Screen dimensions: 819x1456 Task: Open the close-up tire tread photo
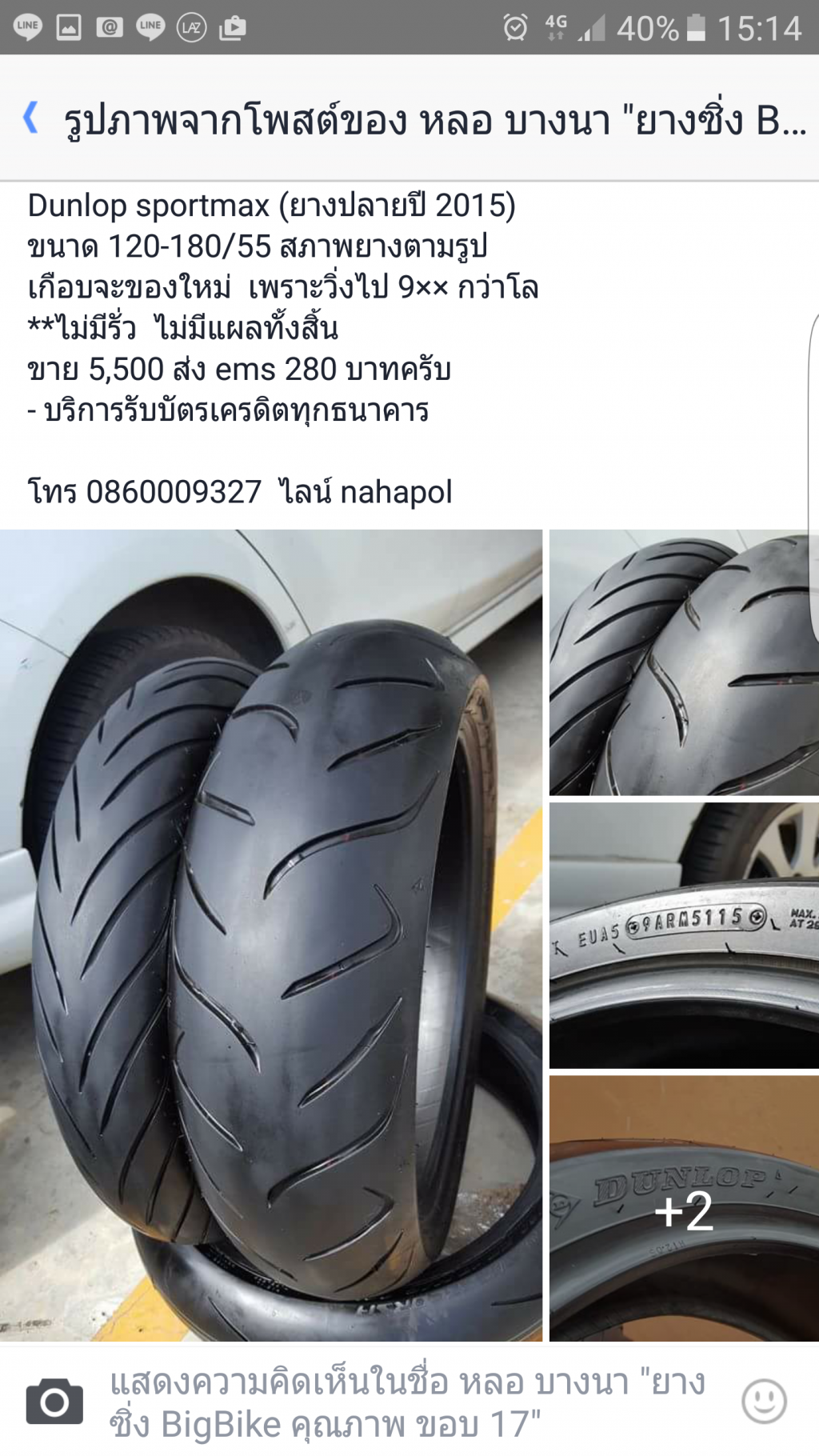pos(684,662)
